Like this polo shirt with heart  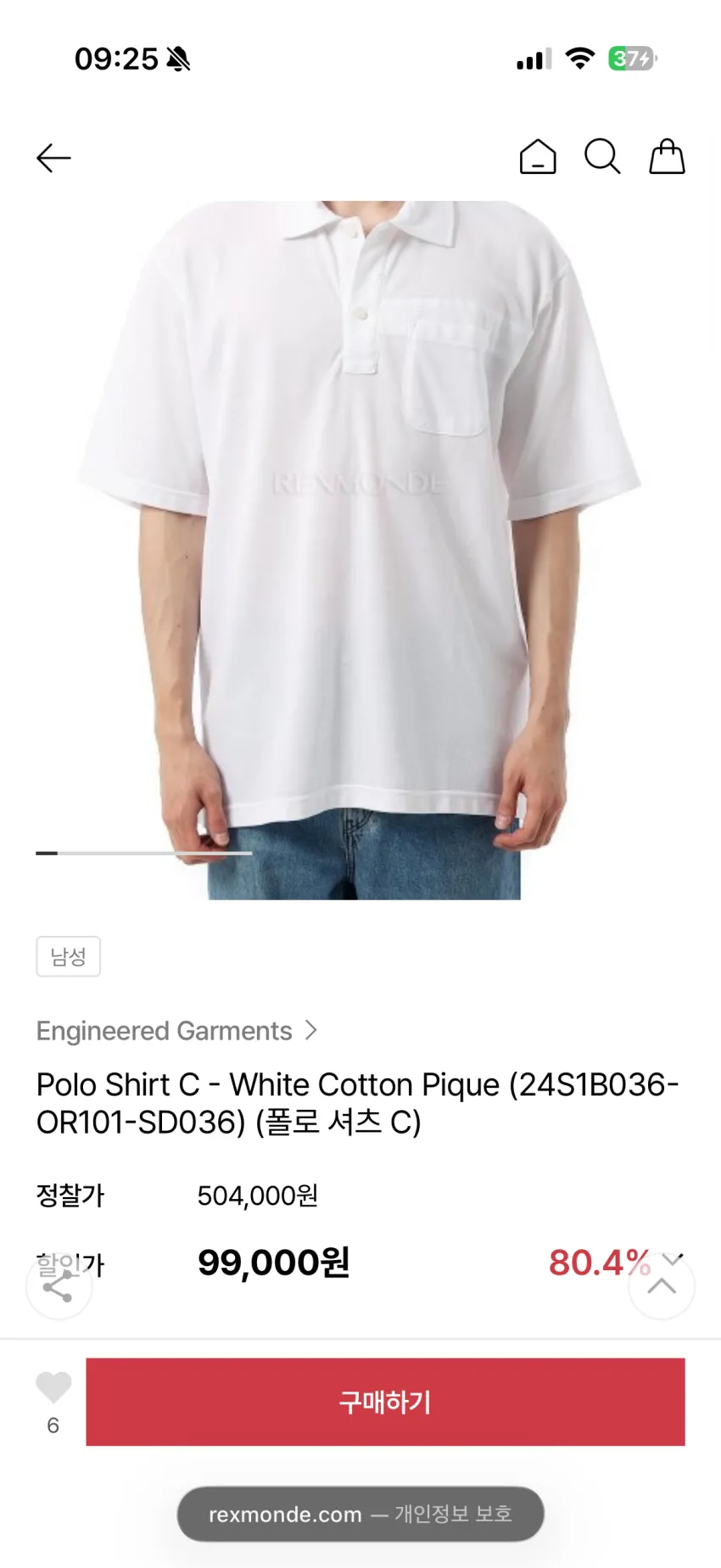53,1388
